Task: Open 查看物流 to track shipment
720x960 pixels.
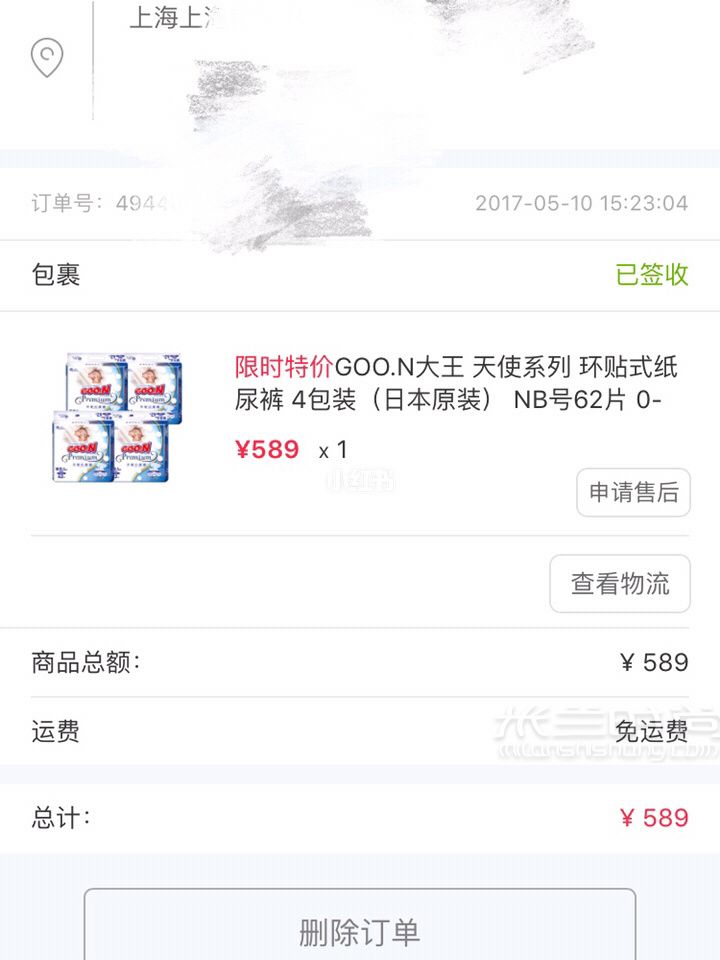Action: tap(620, 584)
